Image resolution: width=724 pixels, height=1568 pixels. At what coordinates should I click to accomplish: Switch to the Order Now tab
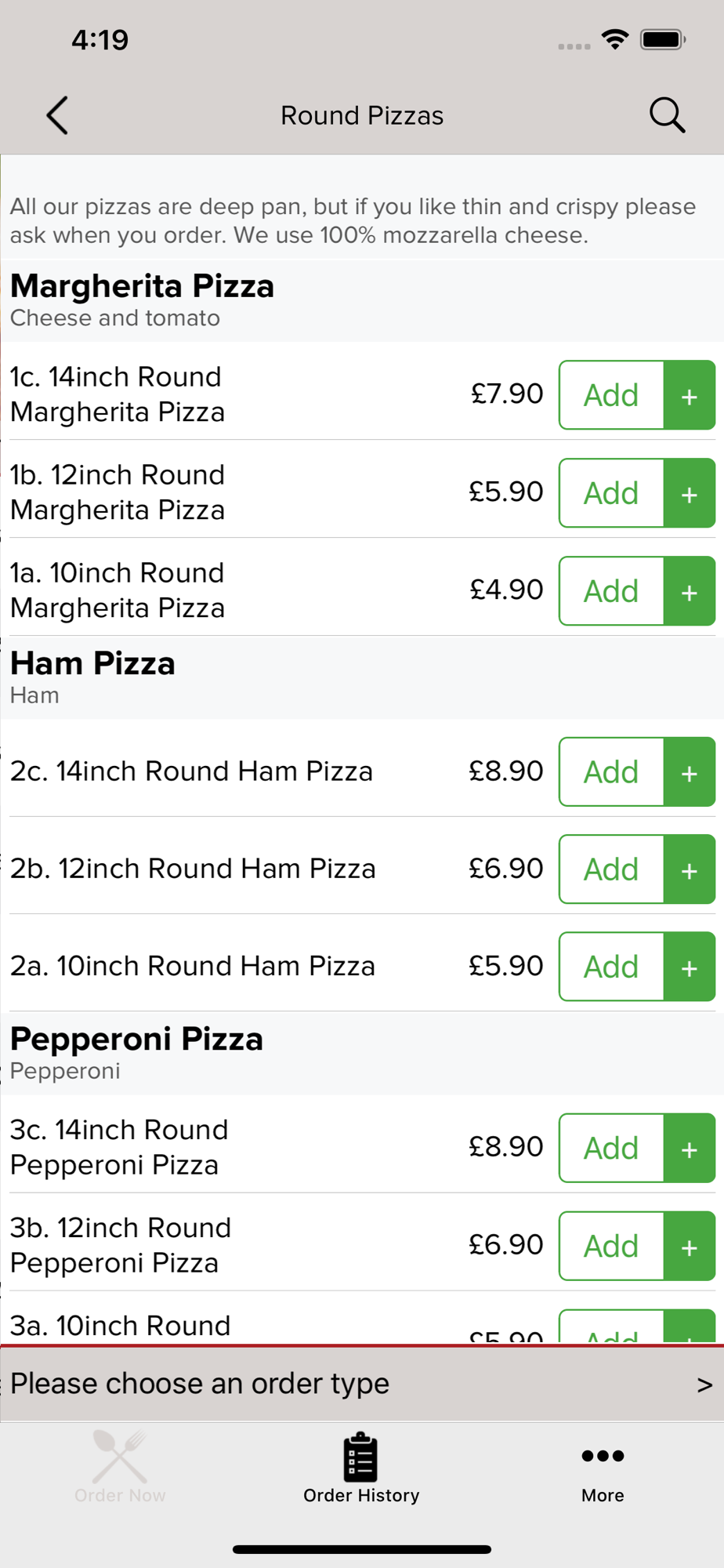pos(120,1466)
